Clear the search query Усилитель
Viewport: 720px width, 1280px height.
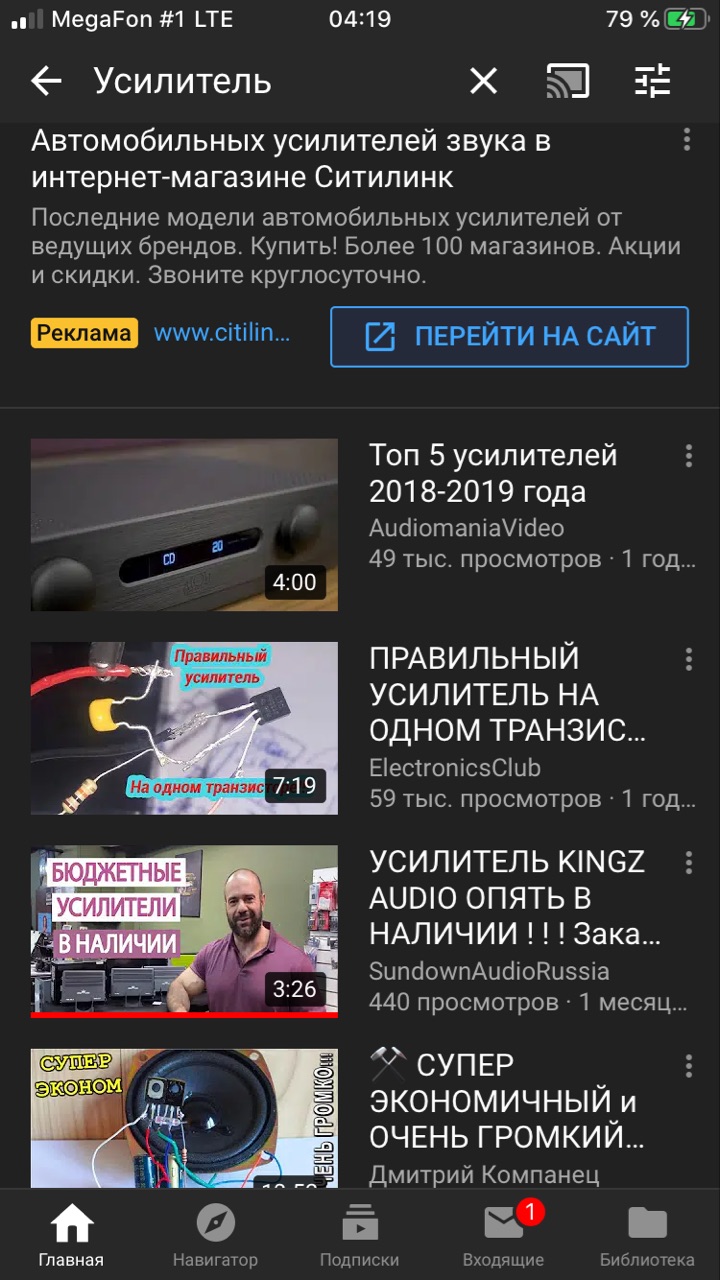[483, 81]
